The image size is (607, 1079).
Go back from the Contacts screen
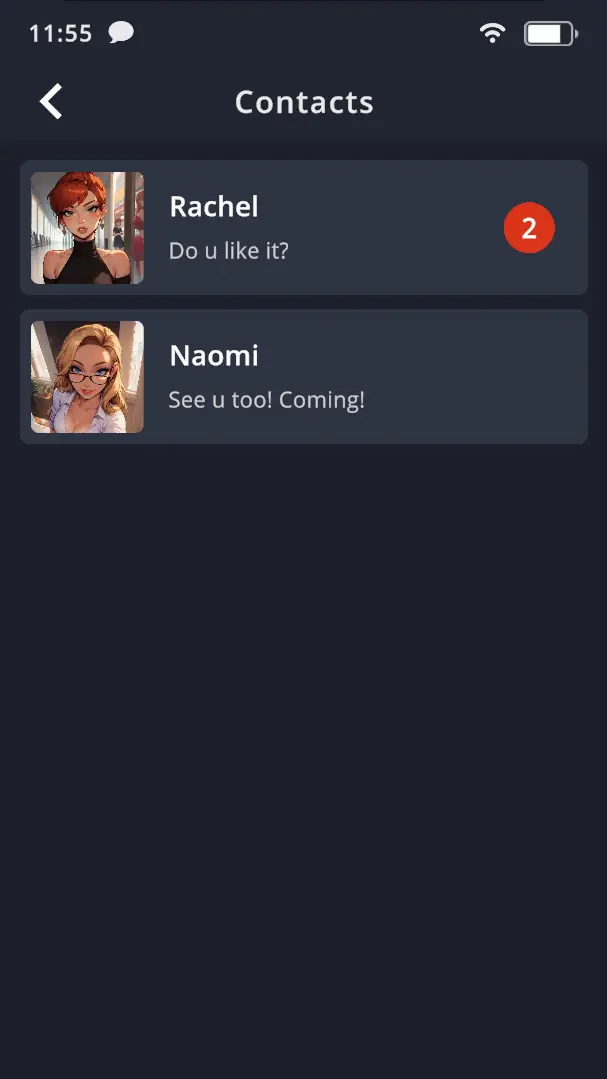pyautogui.click(x=51, y=102)
